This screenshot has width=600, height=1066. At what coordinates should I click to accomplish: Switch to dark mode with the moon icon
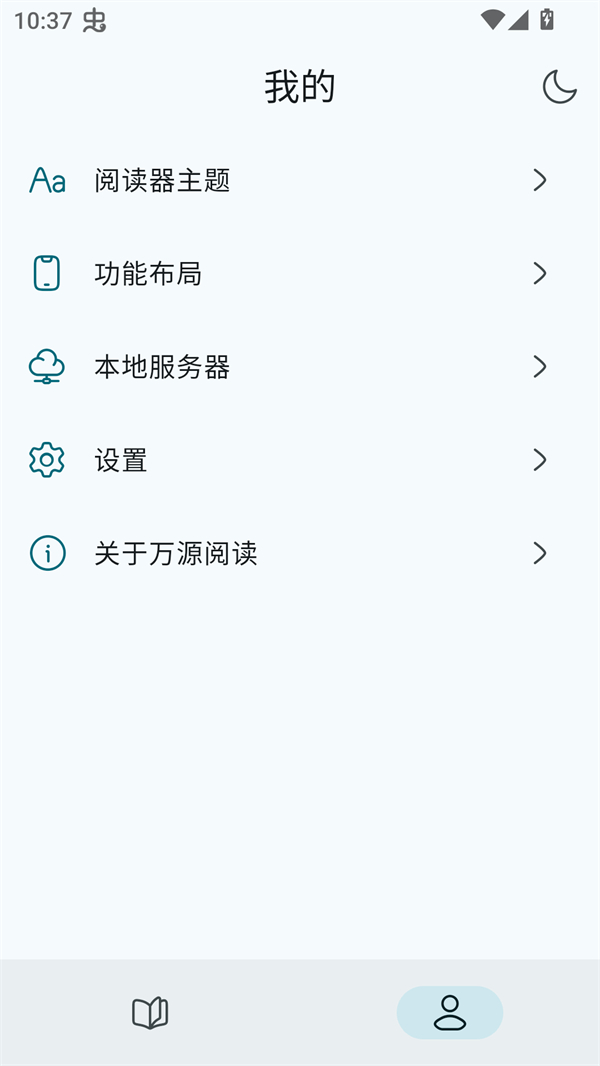point(559,87)
